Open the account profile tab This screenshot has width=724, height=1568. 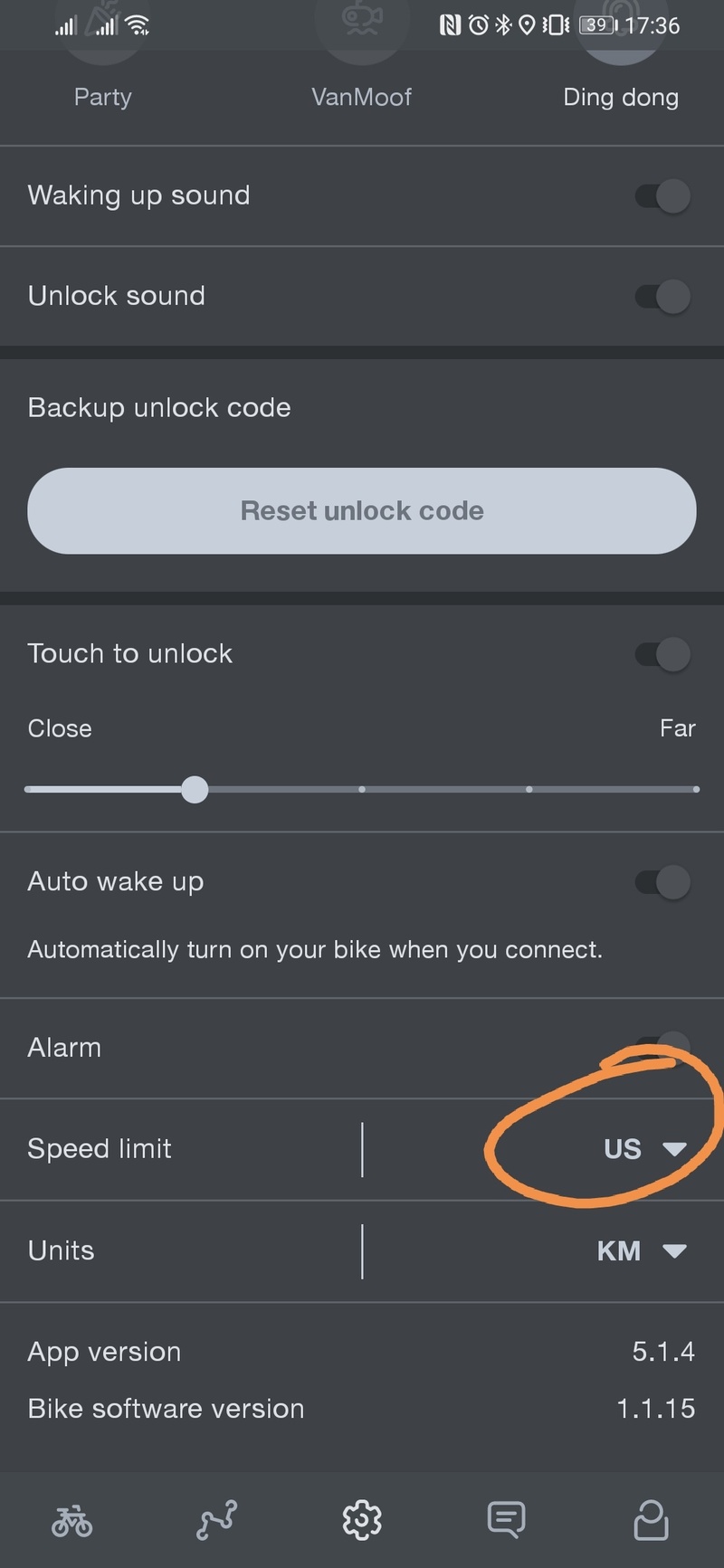click(x=651, y=1521)
